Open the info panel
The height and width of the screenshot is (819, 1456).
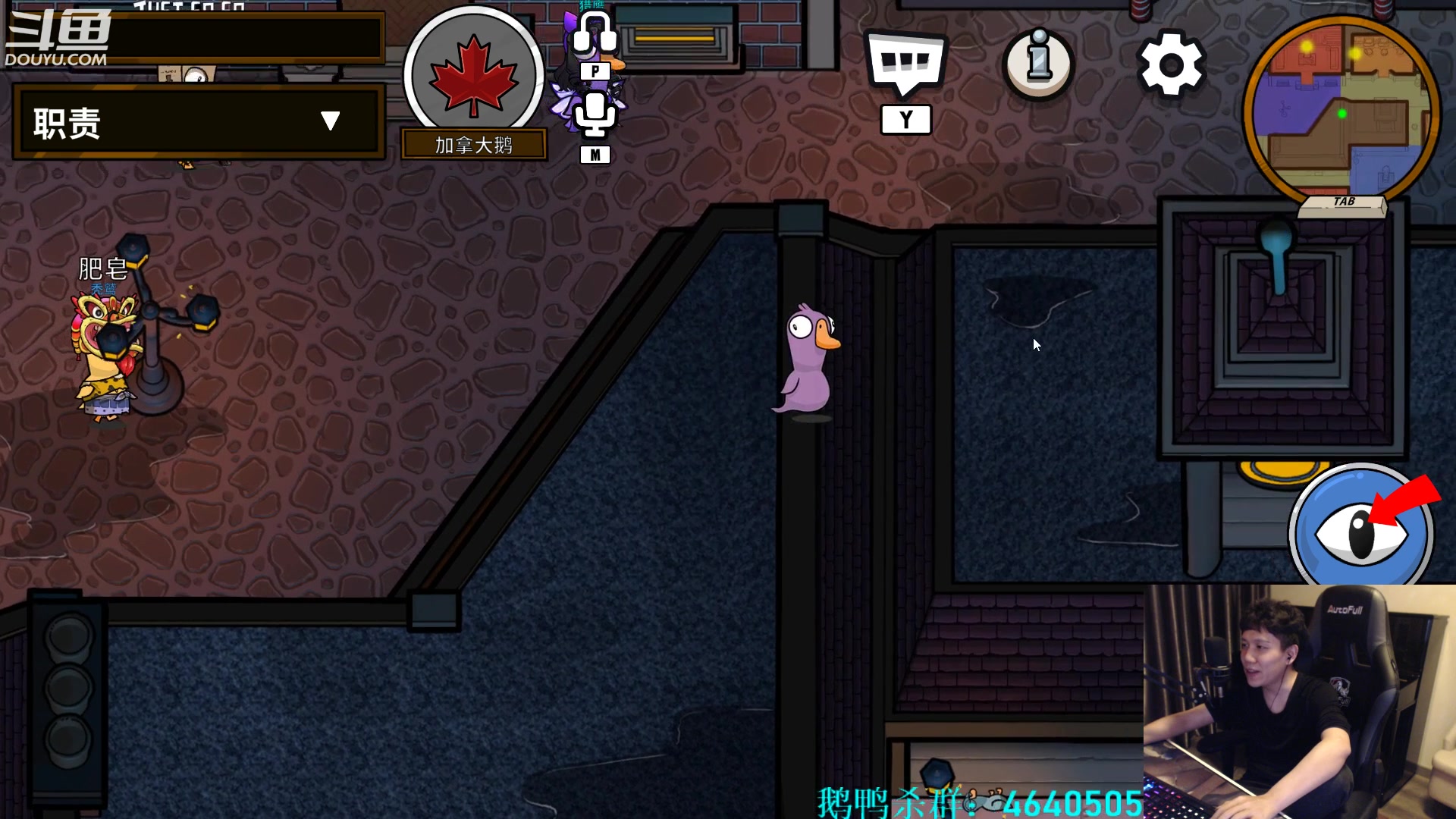pyautogui.click(x=1038, y=64)
